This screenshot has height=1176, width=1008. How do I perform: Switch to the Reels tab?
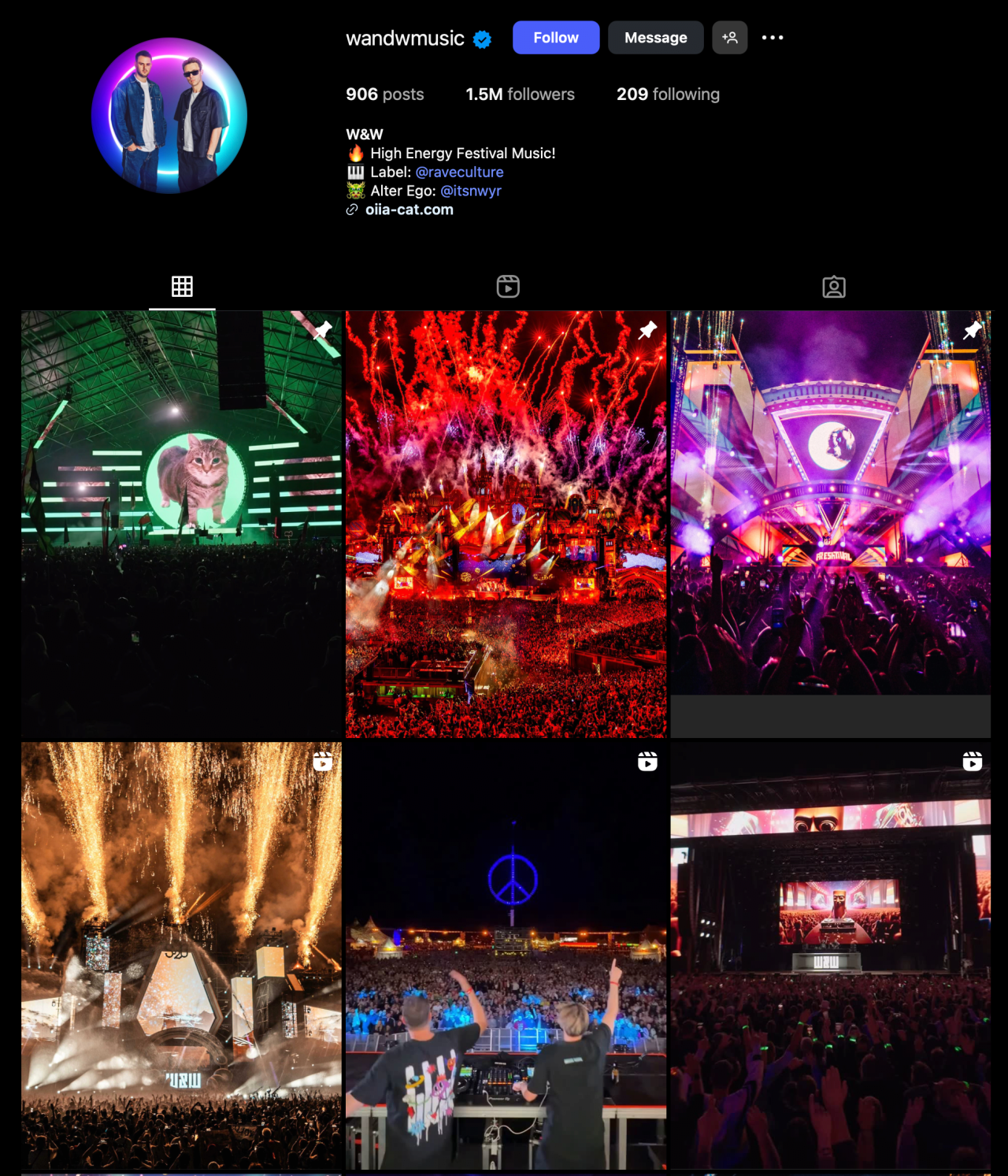[x=508, y=287]
